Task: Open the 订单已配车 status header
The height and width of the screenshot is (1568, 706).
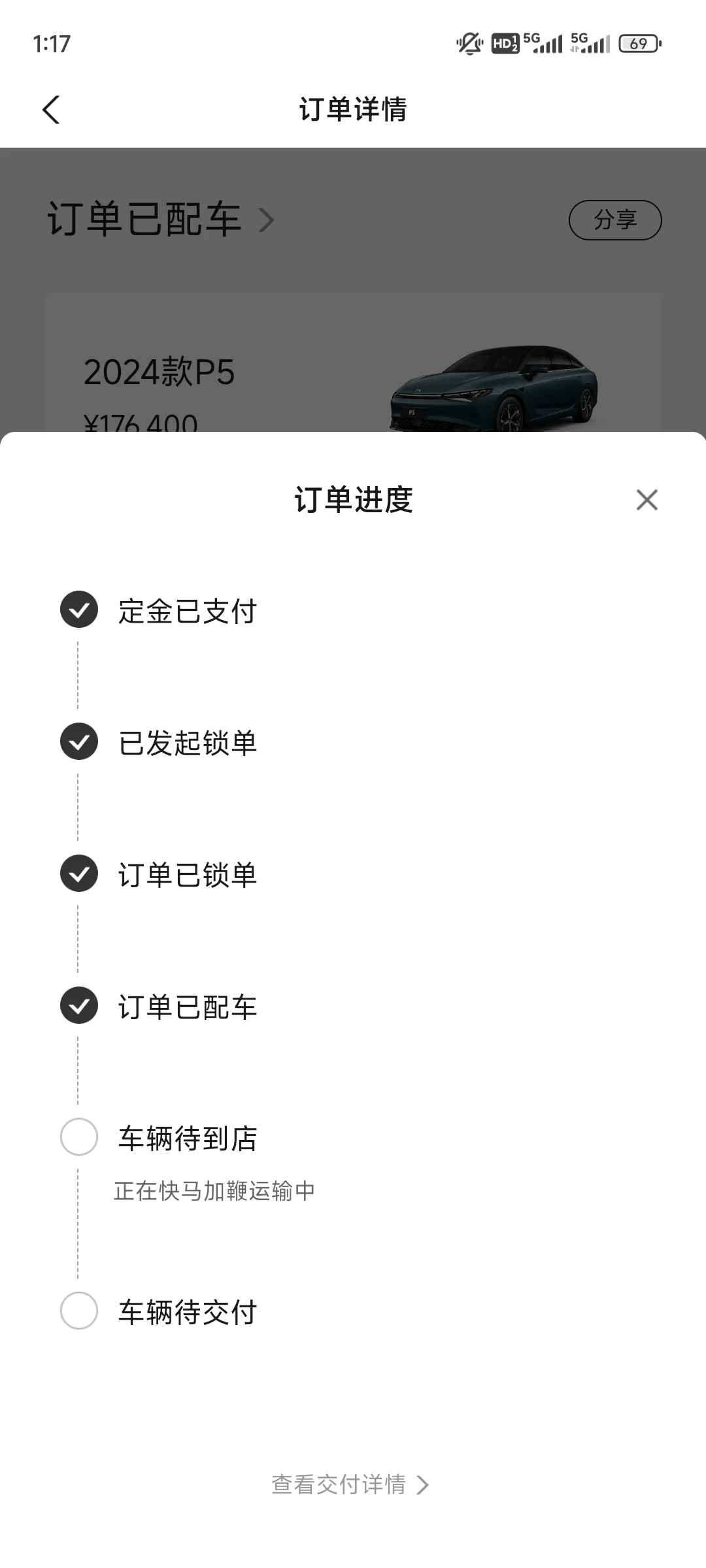Action: click(x=161, y=220)
